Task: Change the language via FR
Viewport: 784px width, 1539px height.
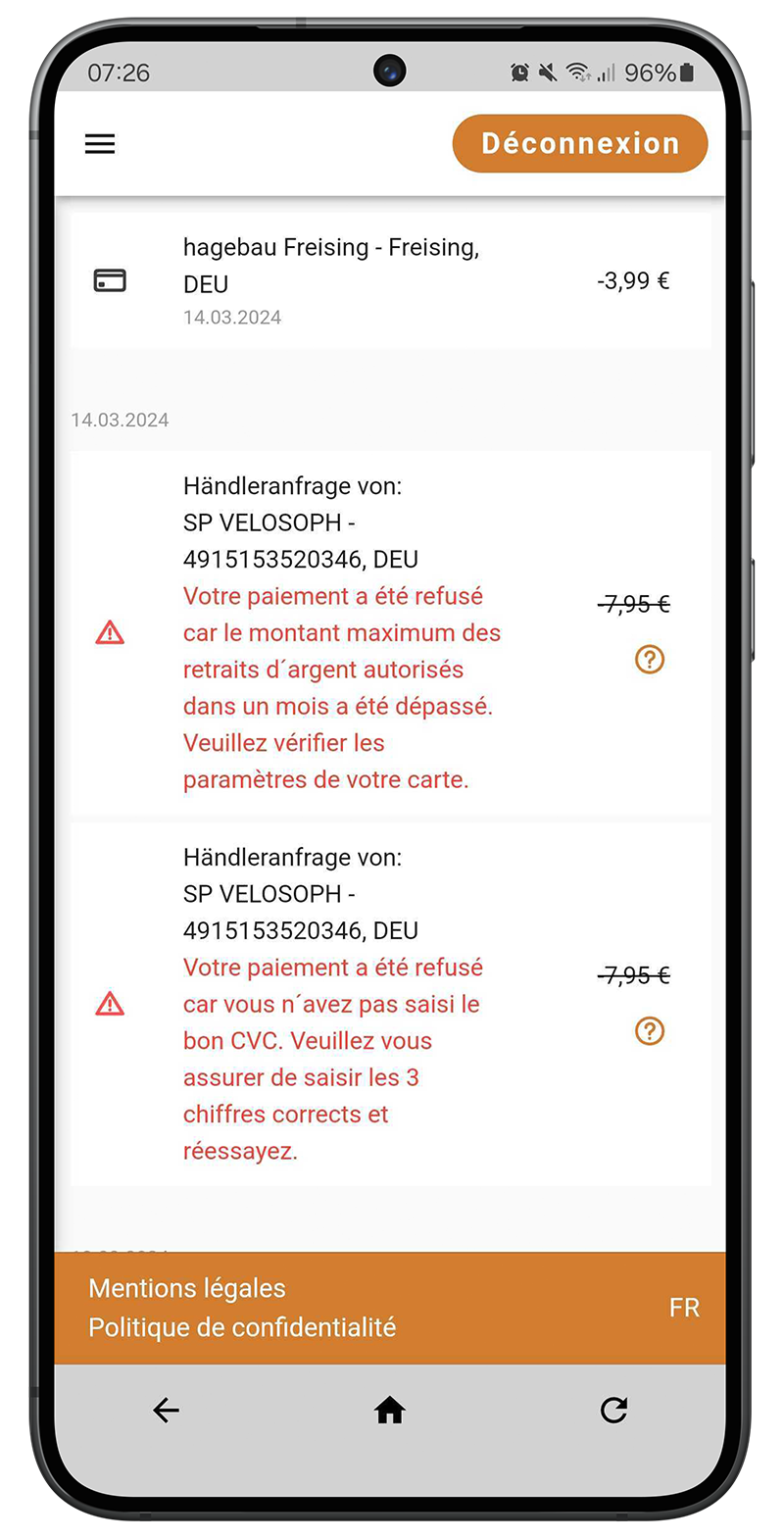Action: 684,1308
